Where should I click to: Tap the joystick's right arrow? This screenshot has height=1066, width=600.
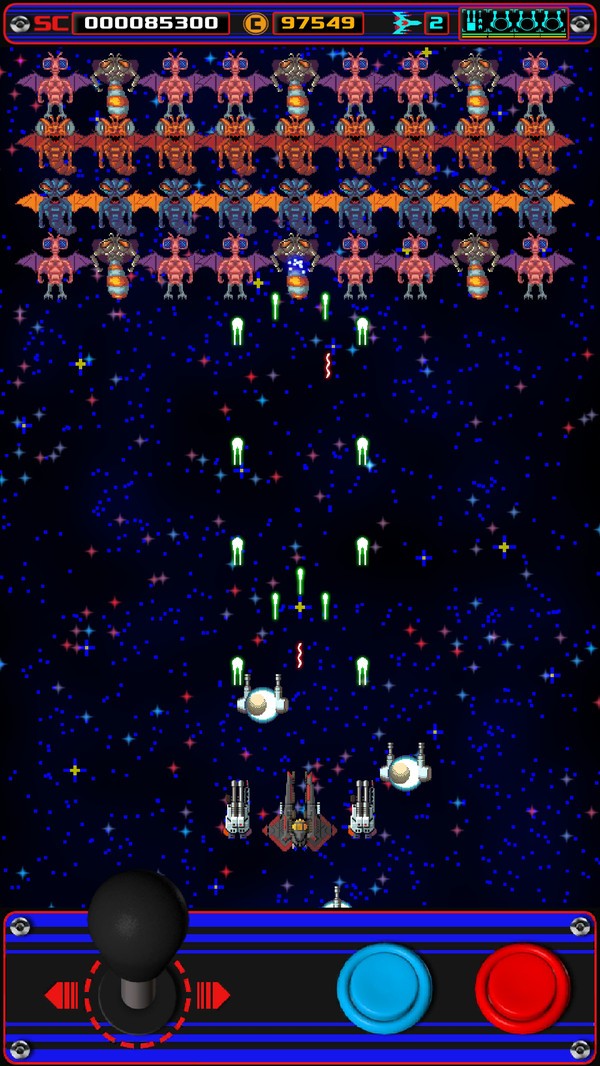point(213,995)
